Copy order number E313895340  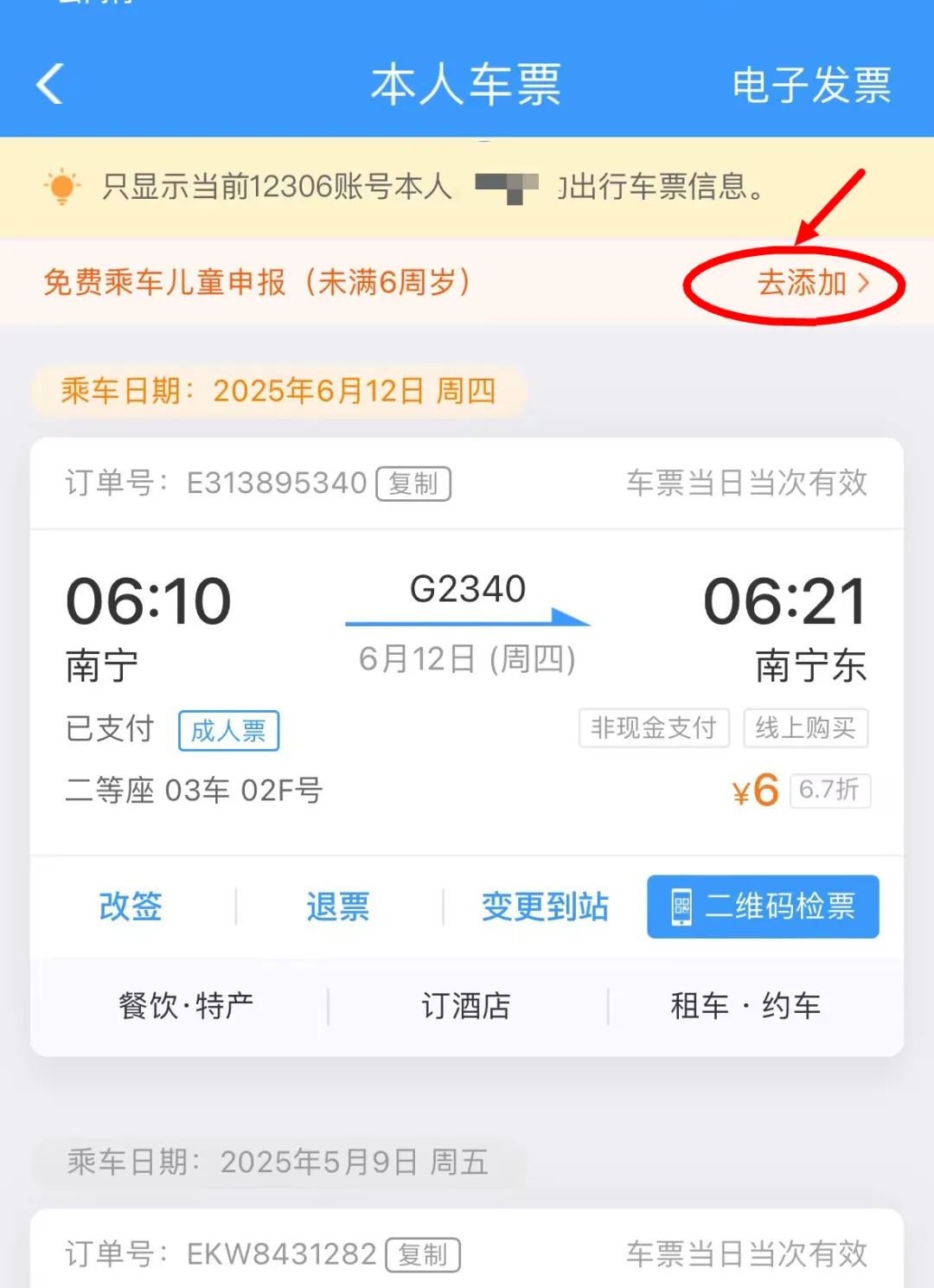click(x=413, y=484)
